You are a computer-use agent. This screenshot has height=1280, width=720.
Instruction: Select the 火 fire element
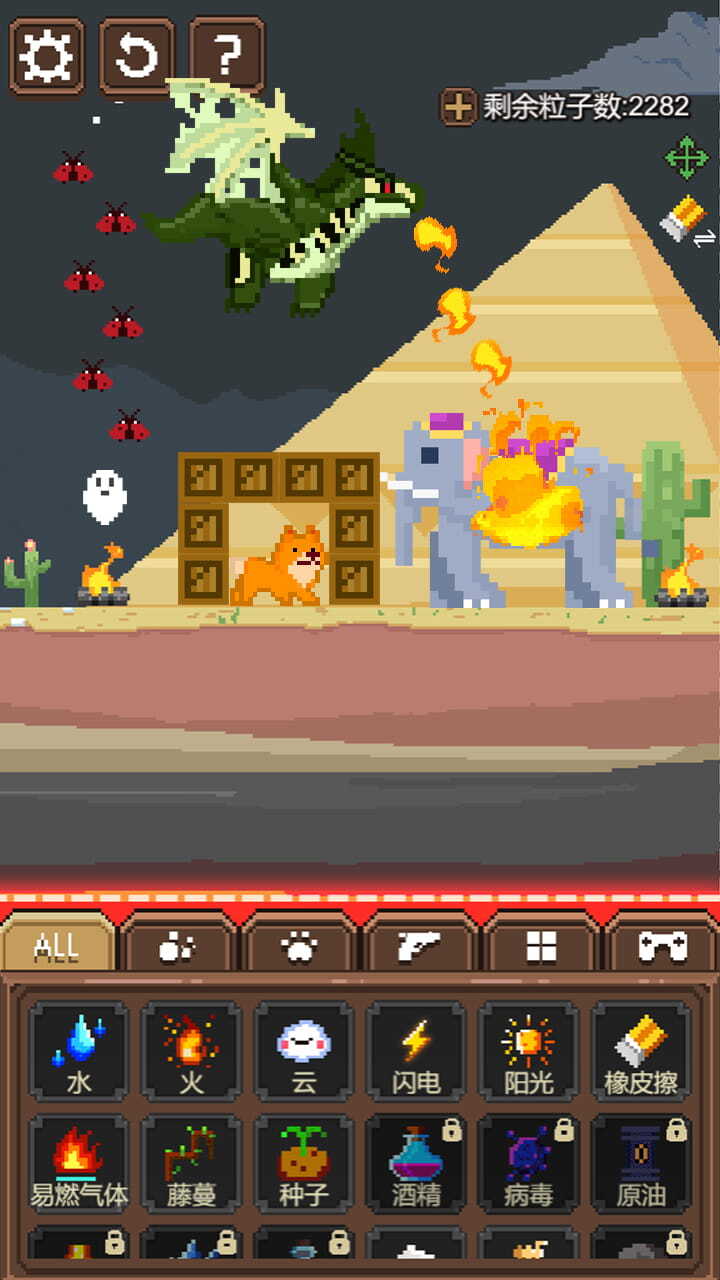191,1052
